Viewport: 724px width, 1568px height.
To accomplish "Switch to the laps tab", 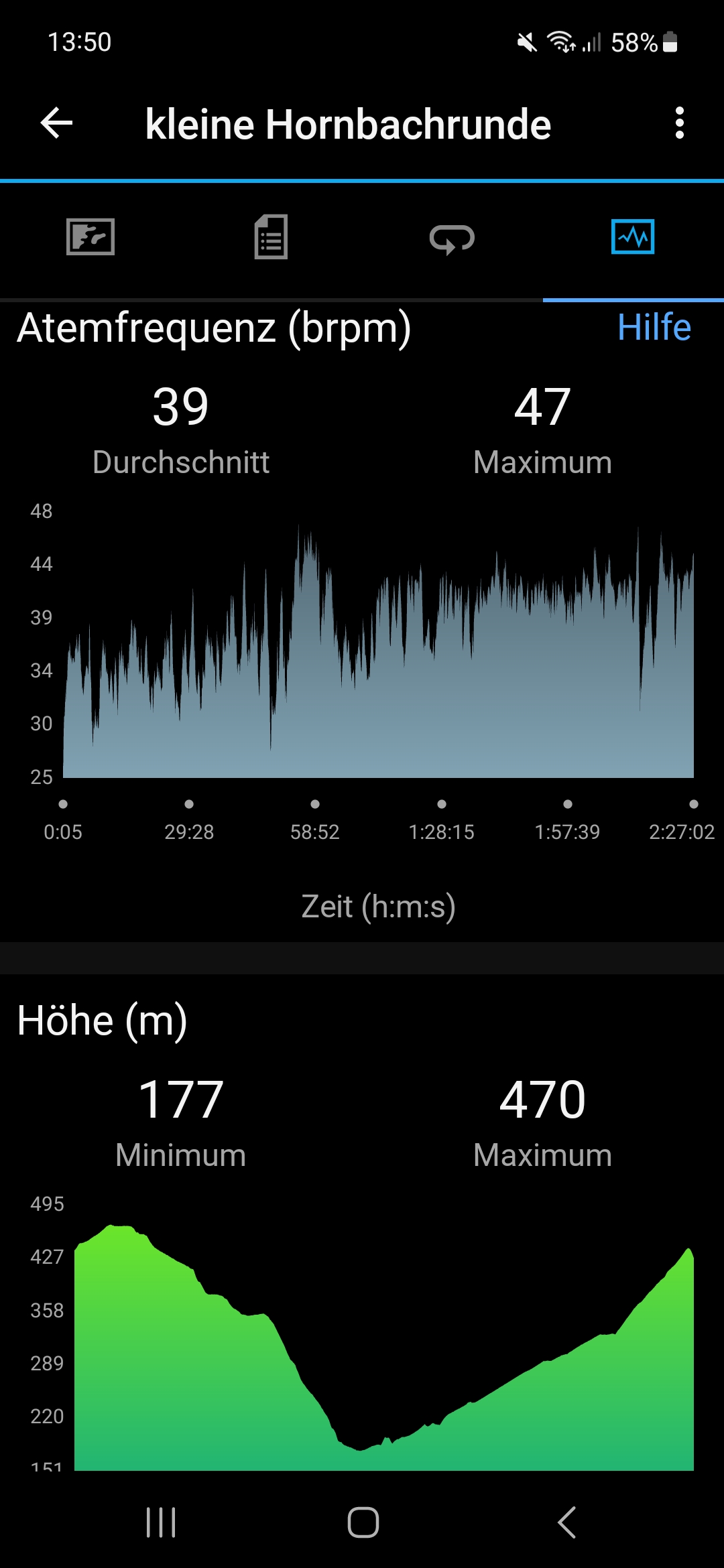I will [452, 239].
